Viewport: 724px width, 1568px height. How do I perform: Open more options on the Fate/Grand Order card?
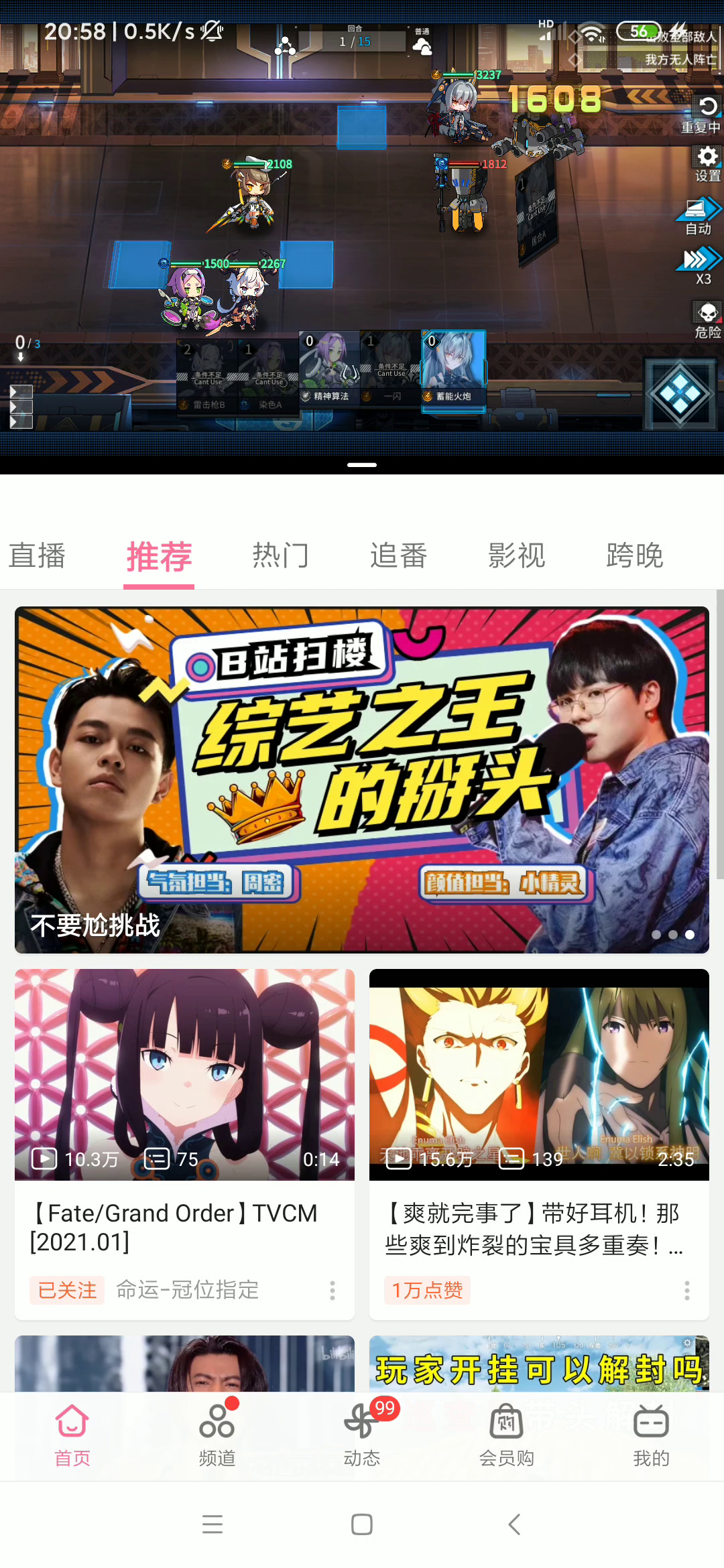point(333,1291)
